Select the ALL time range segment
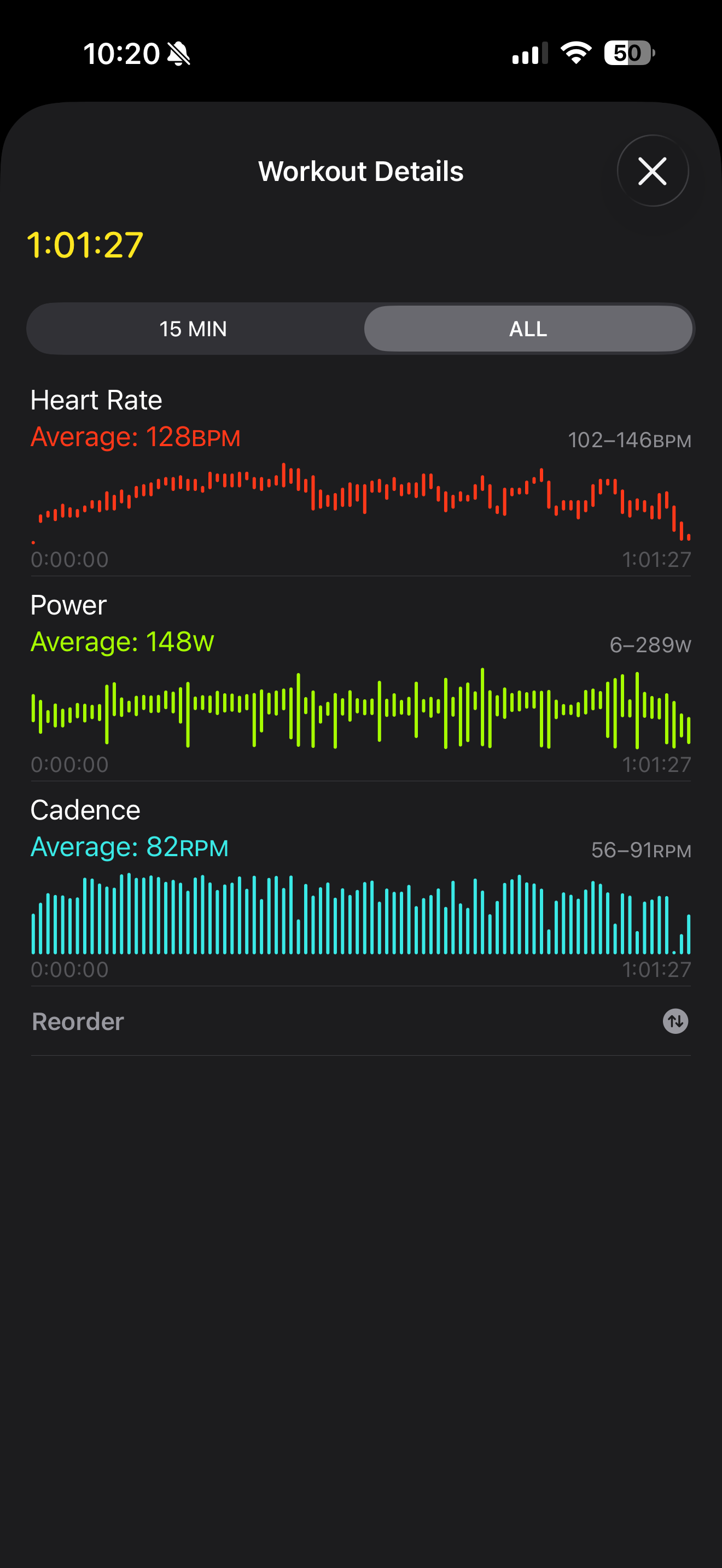 [528, 329]
